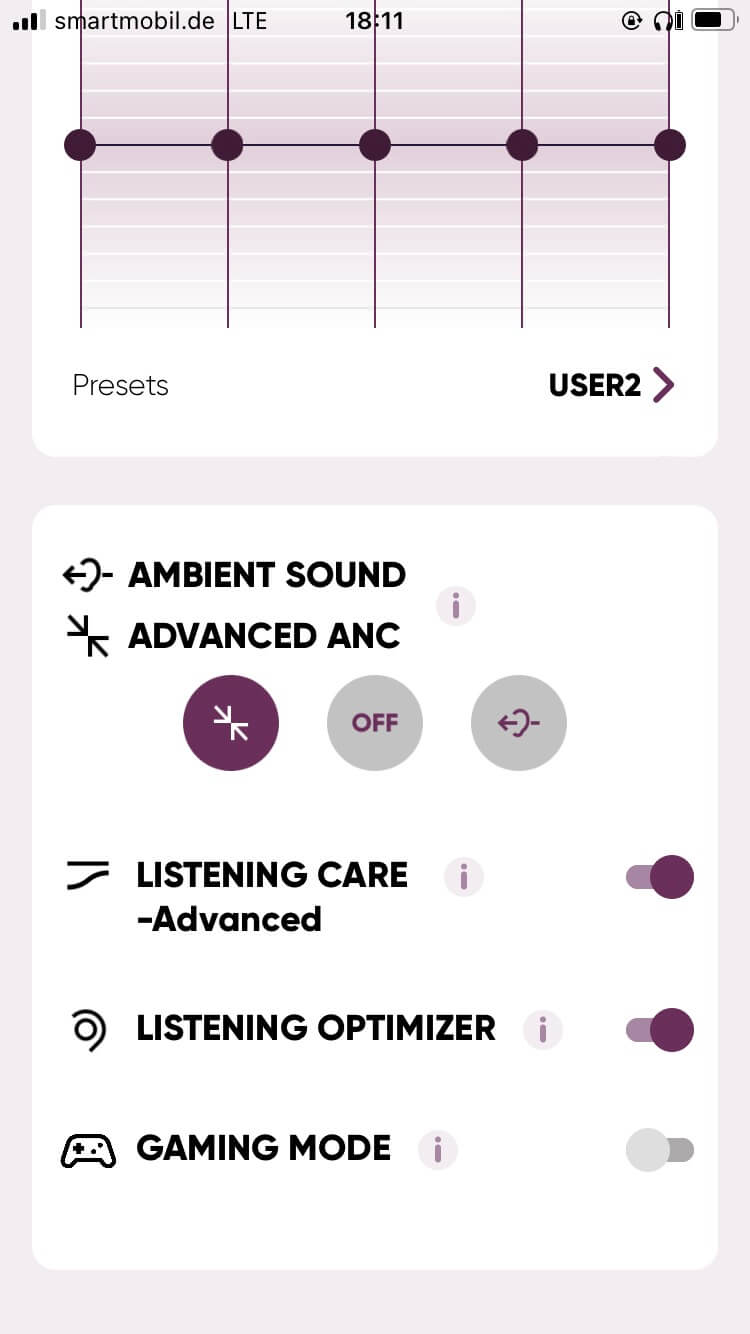Show info about Listening Optimizer
The height and width of the screenshot is (1334, 750).
(x=543, y=1029)
